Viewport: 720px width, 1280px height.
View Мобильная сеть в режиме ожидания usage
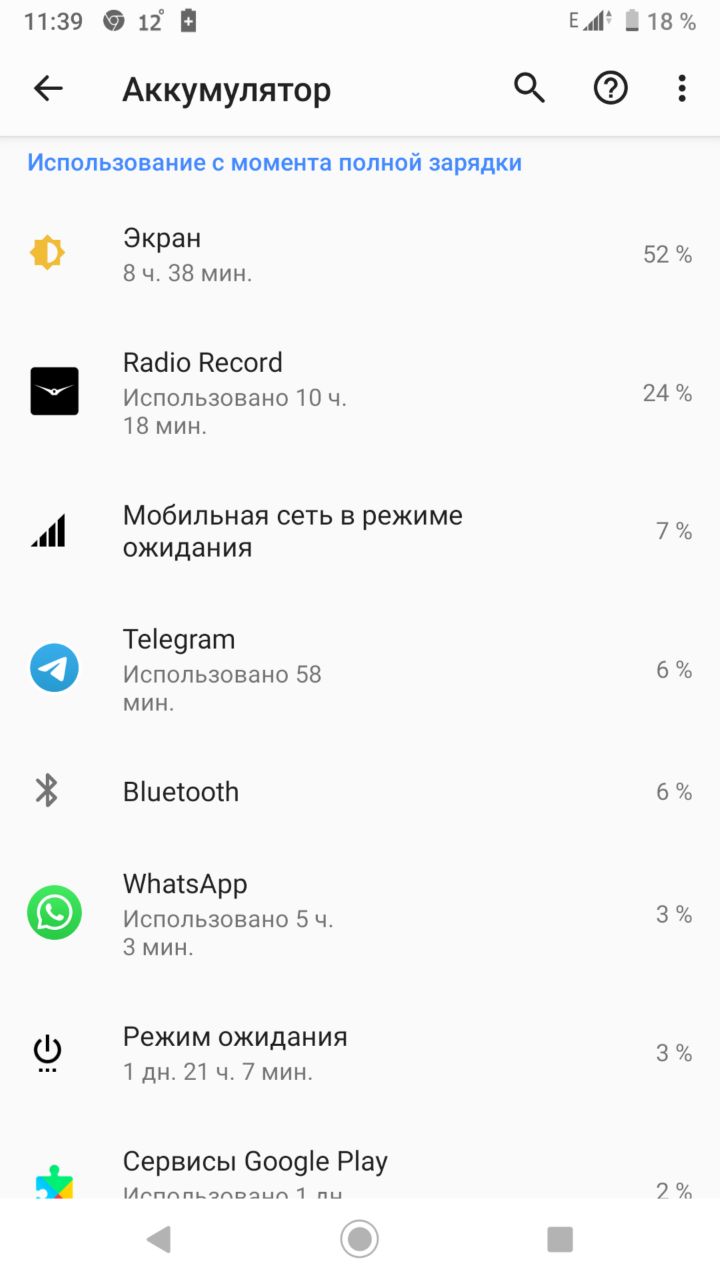point(360,531)
